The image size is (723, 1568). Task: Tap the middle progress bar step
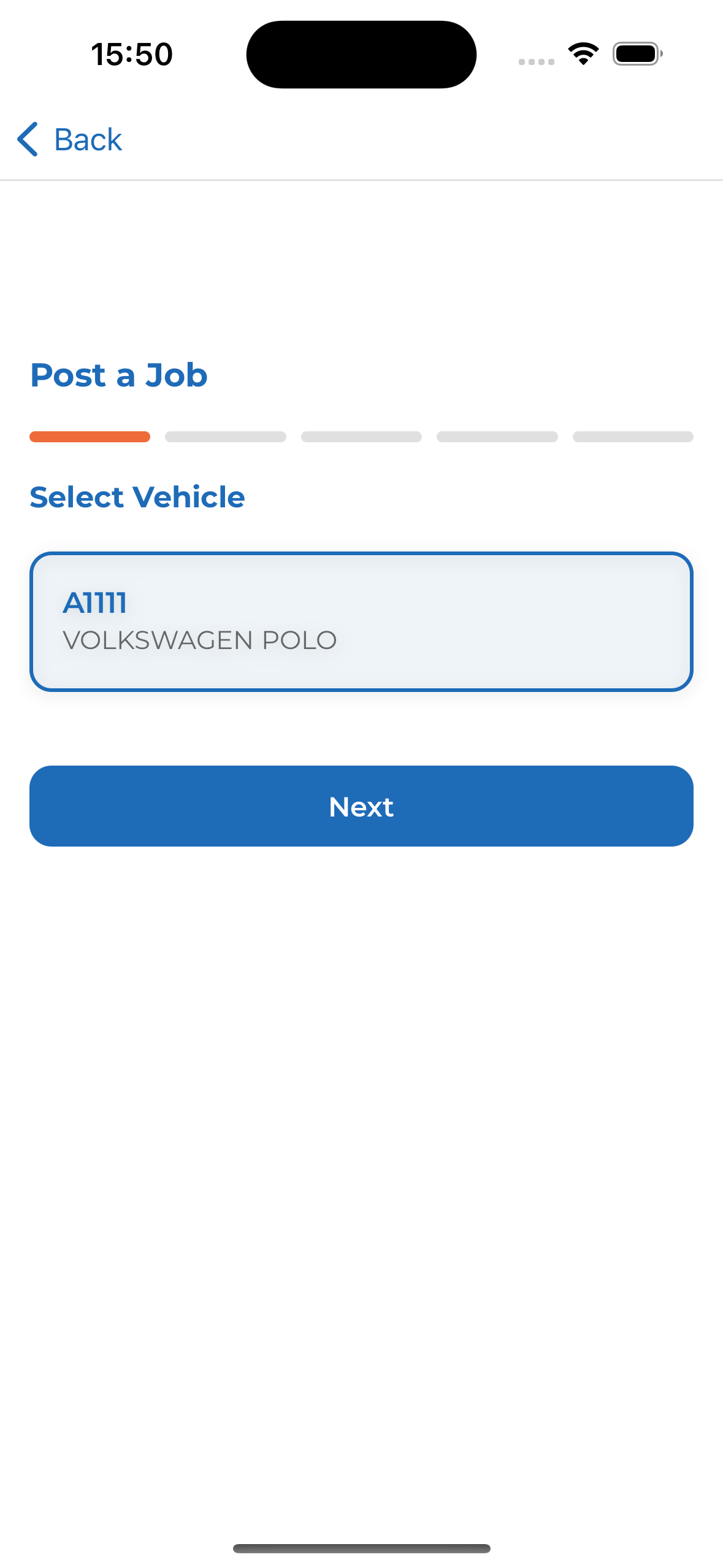click(x=361, y=436)
